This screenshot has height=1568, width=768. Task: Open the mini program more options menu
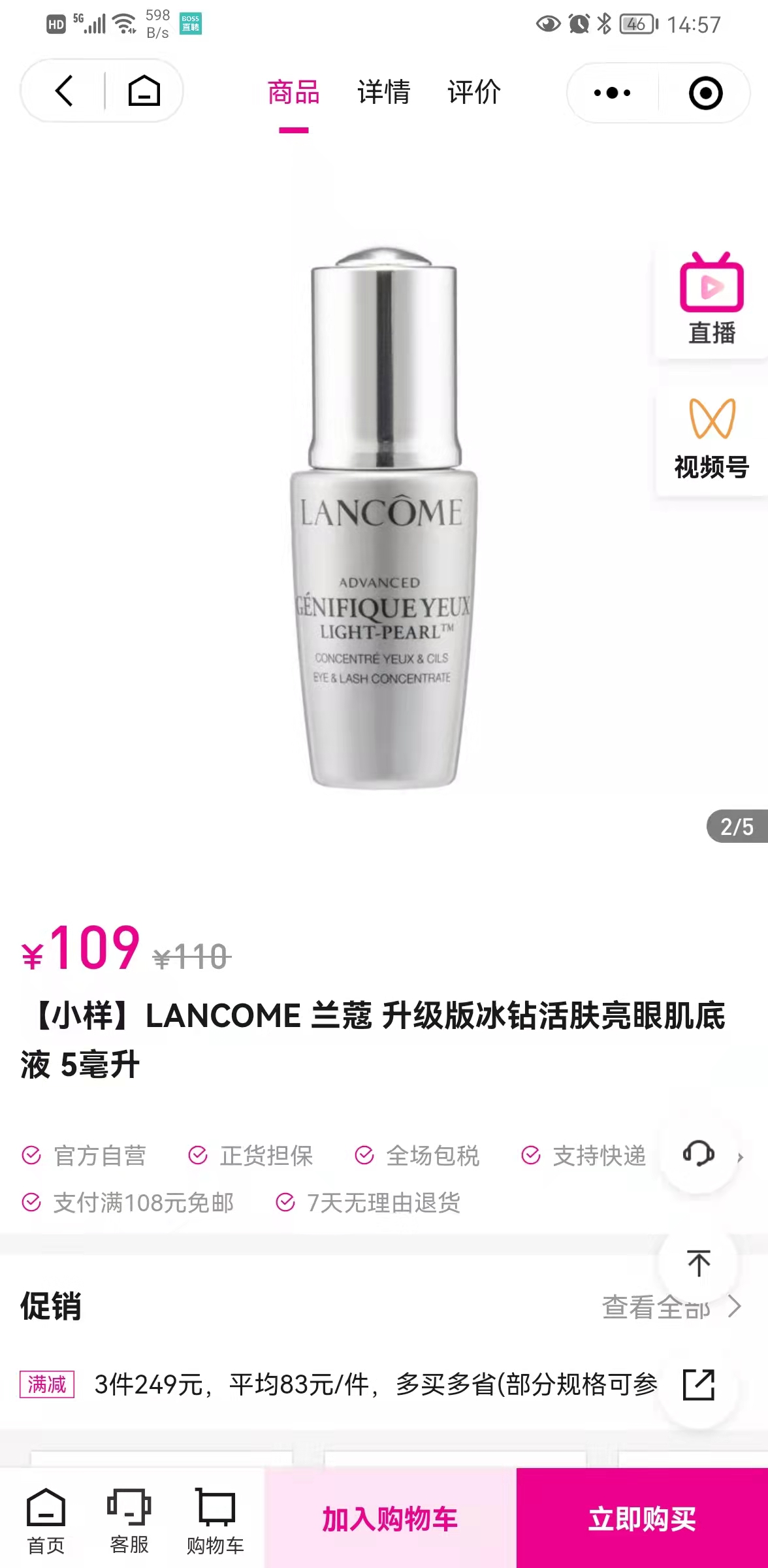click(x=612, y=93)
